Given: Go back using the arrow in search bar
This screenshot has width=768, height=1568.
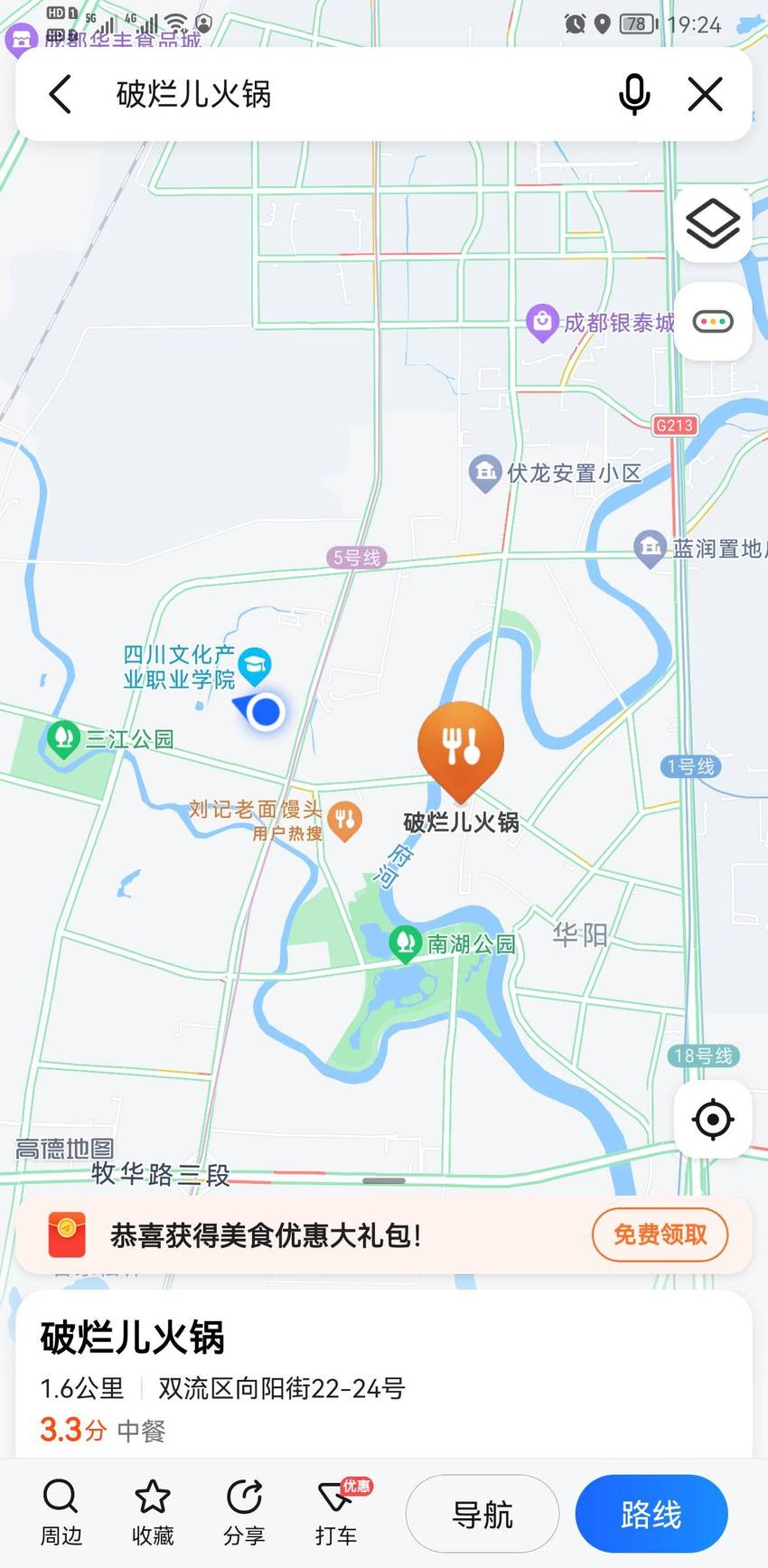Looking at the screenshot, I should point(60,94).
